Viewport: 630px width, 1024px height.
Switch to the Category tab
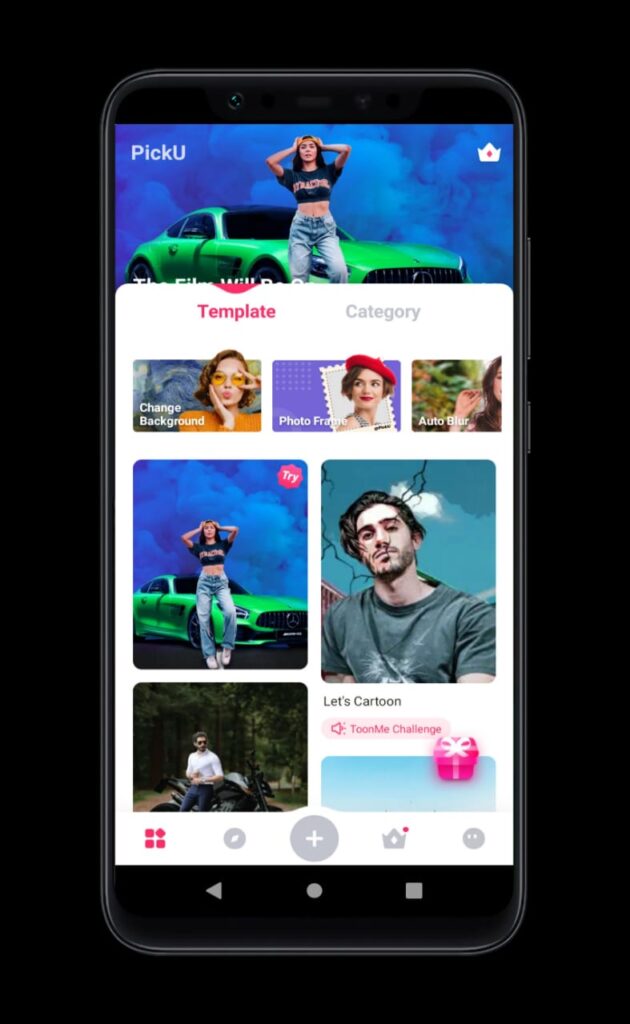(383, 312)
